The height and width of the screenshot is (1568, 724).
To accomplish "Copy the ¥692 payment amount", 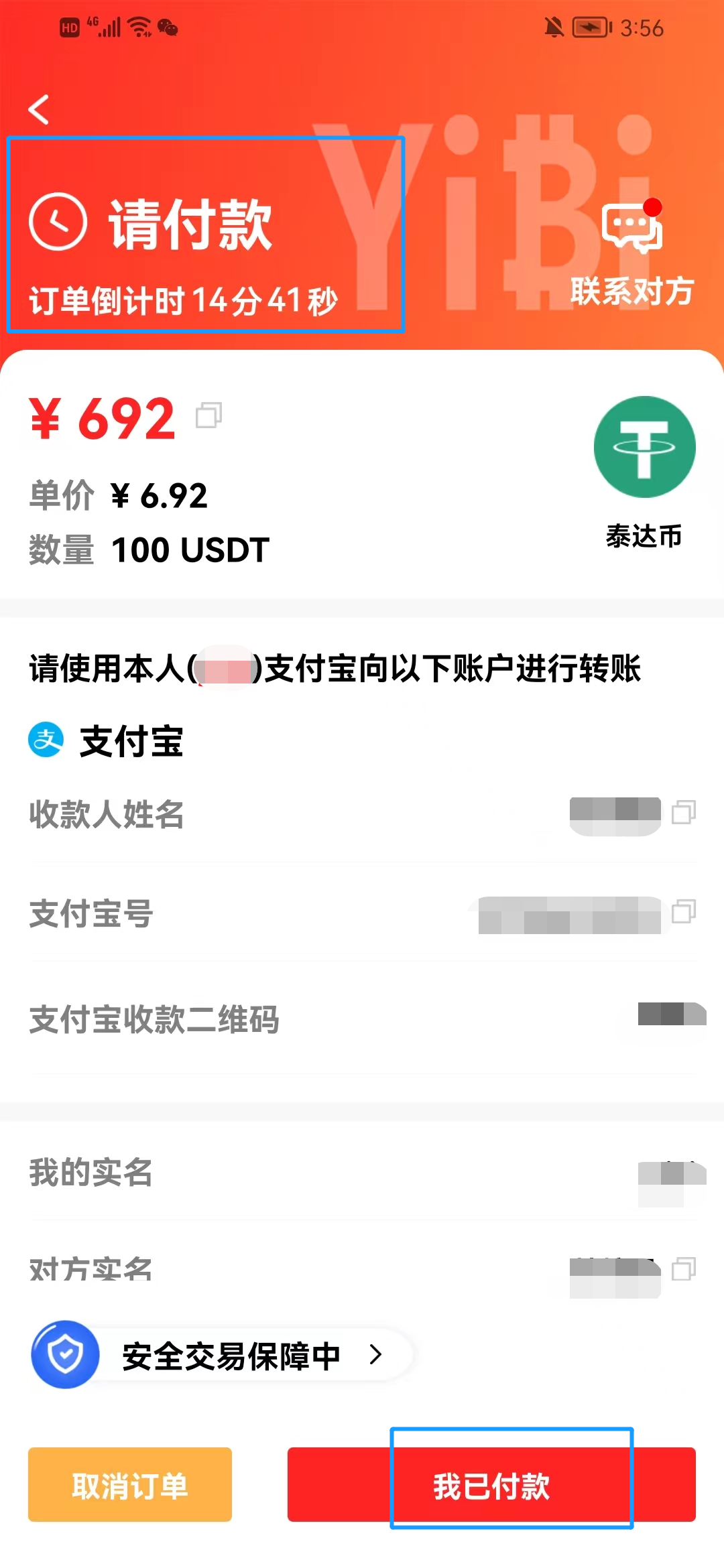I will [208, 415].
